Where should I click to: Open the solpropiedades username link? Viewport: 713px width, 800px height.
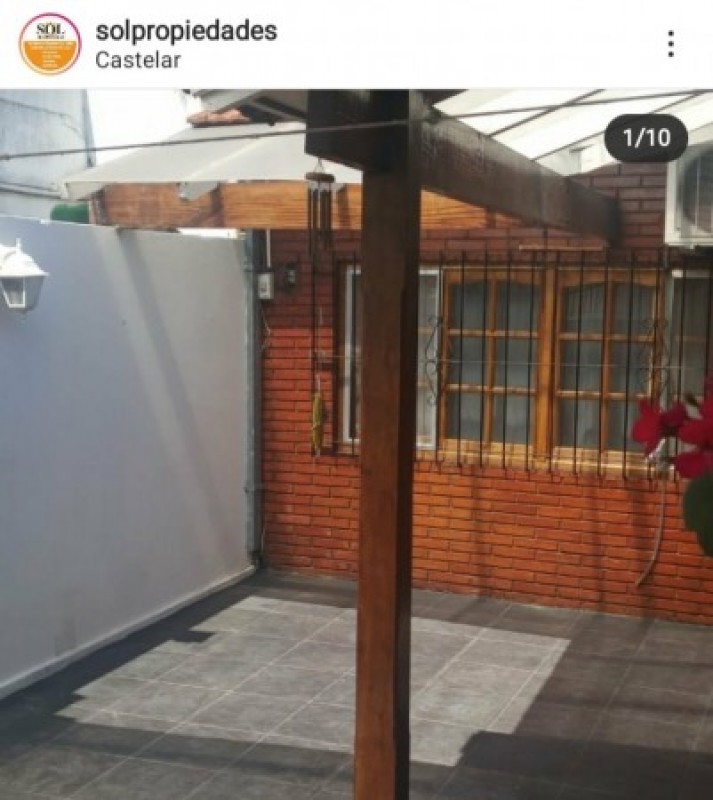tap(186, 30)
